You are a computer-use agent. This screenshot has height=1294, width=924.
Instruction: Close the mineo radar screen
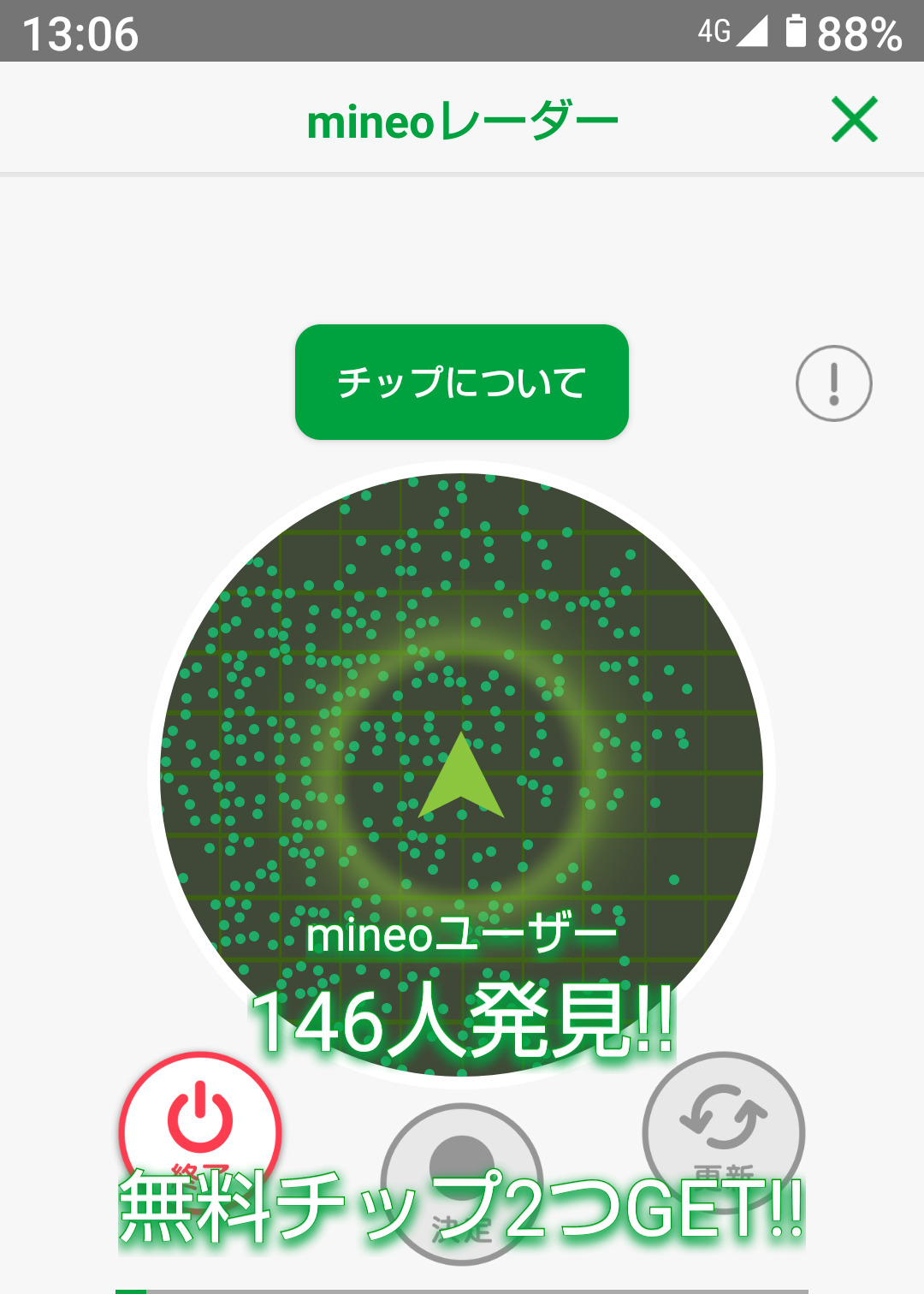[x=855, y=120]
